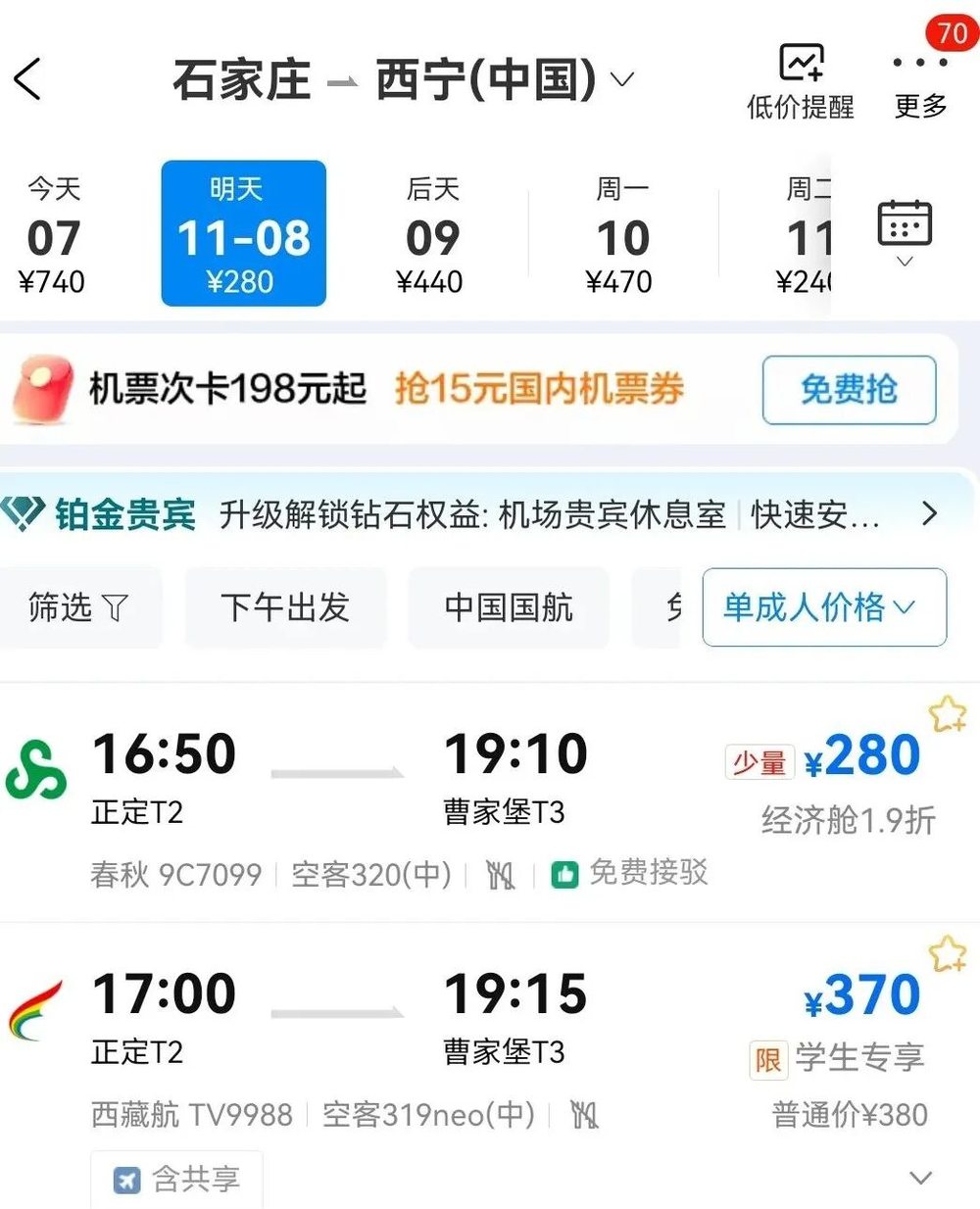
Task: Select 后天 09 date
Action: click(431, 235)
